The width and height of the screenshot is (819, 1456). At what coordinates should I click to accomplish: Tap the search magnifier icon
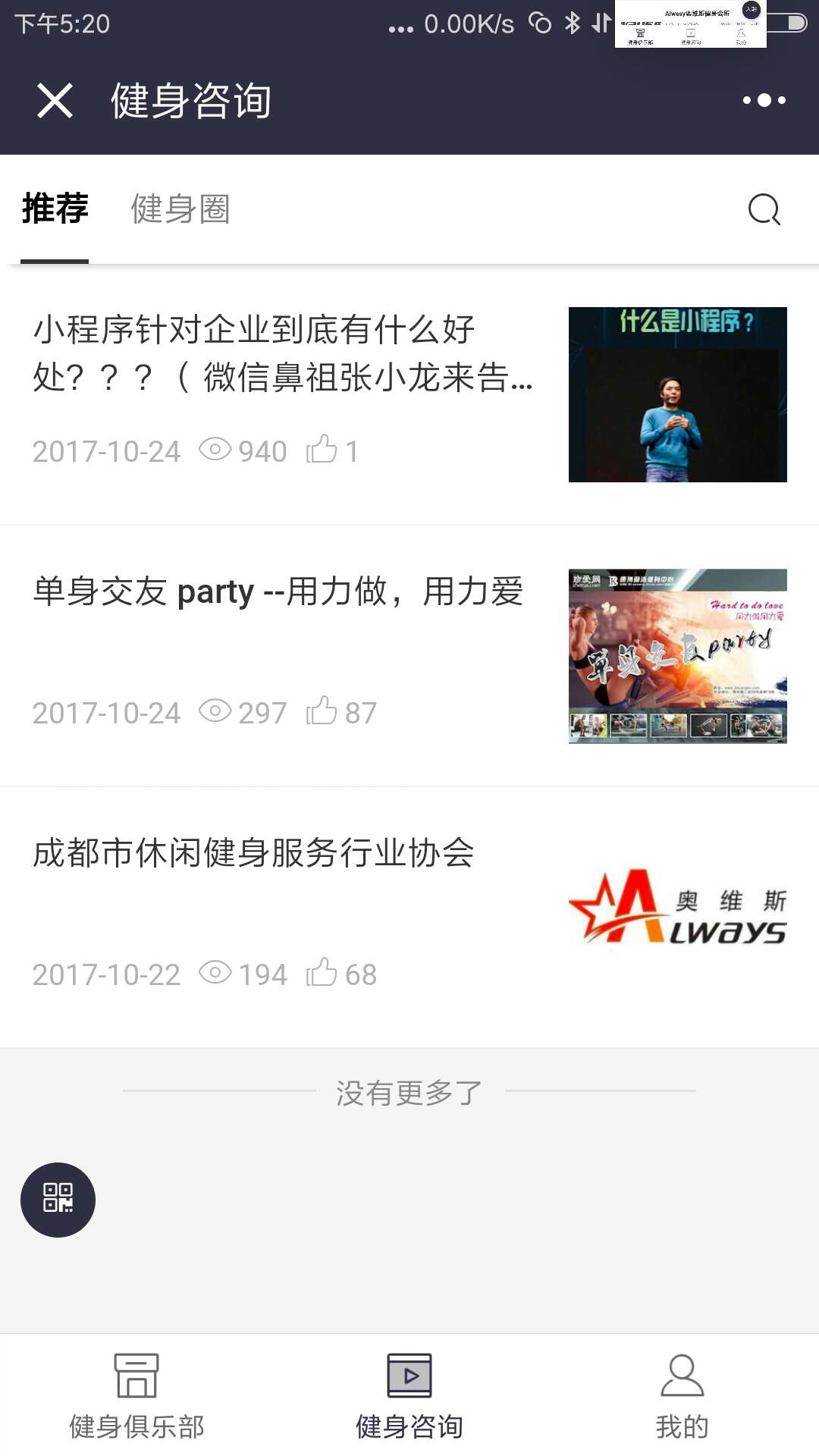pos(764,209)
